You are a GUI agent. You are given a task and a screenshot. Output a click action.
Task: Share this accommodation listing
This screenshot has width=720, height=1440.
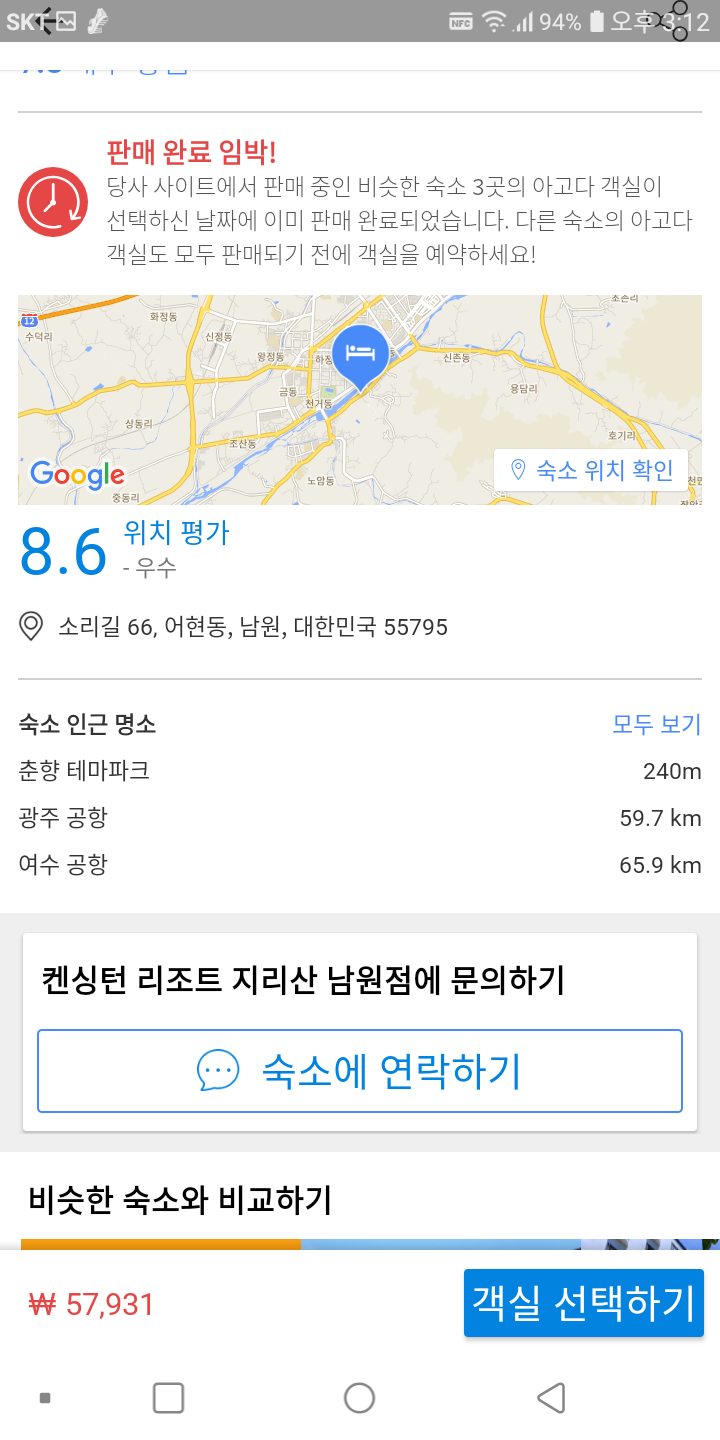(x=678, y=21)
